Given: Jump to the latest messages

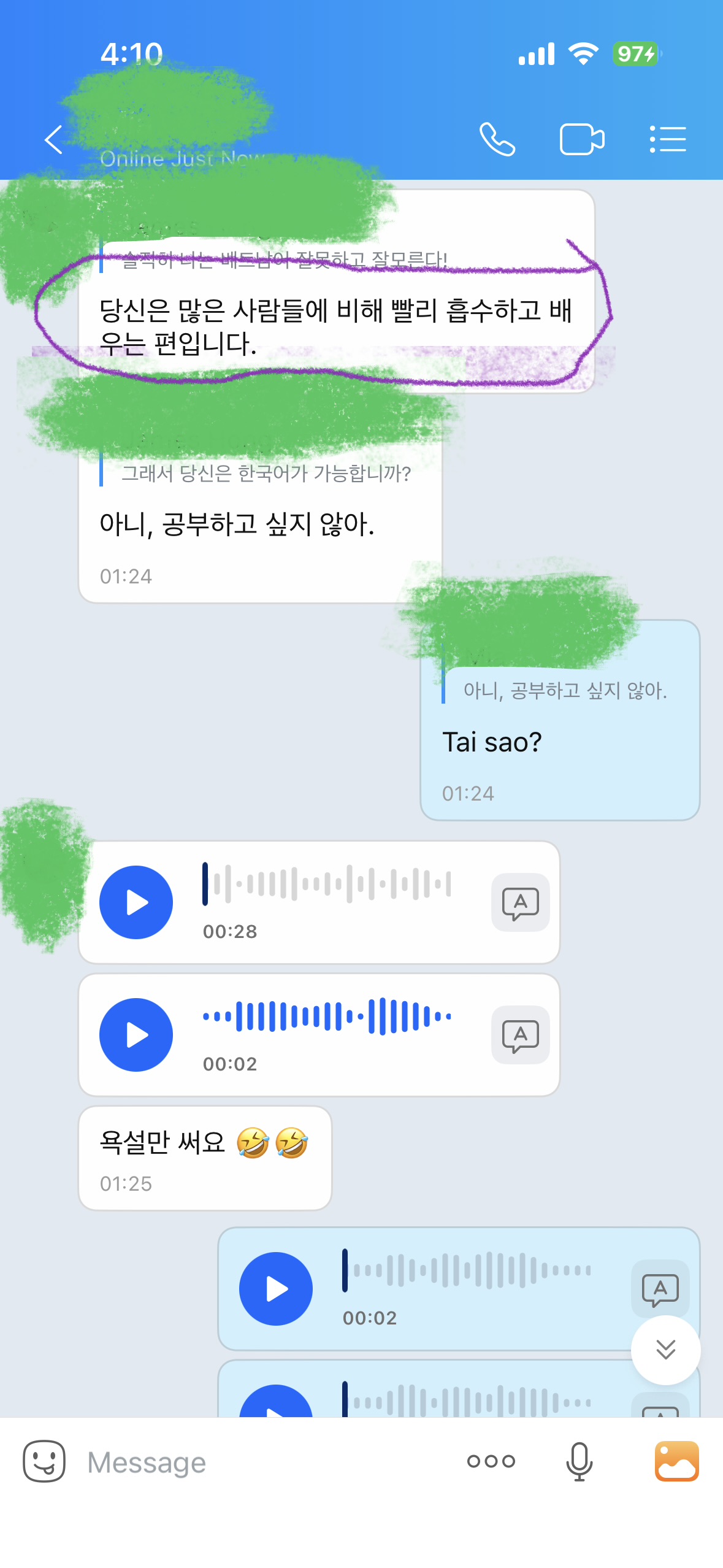Looking at the screenshot, I should [x=665, y=1350].
